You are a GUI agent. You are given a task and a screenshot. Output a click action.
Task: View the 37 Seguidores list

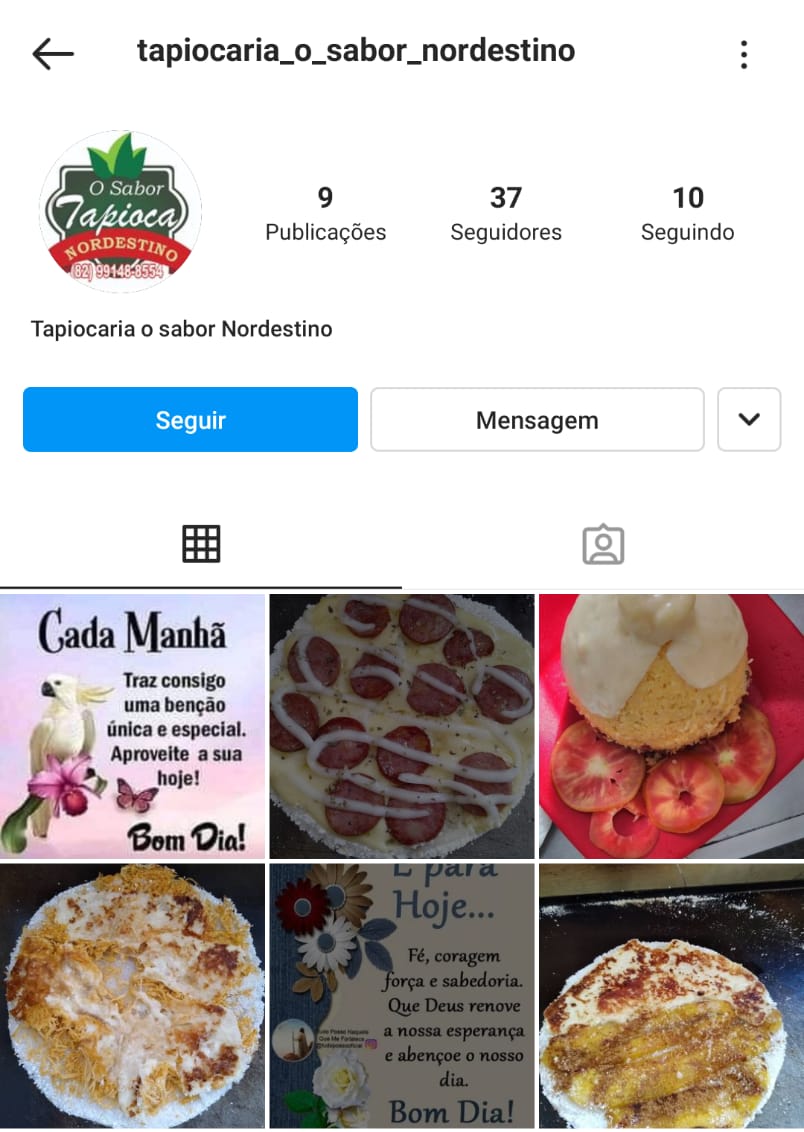(x=505, y=213)
